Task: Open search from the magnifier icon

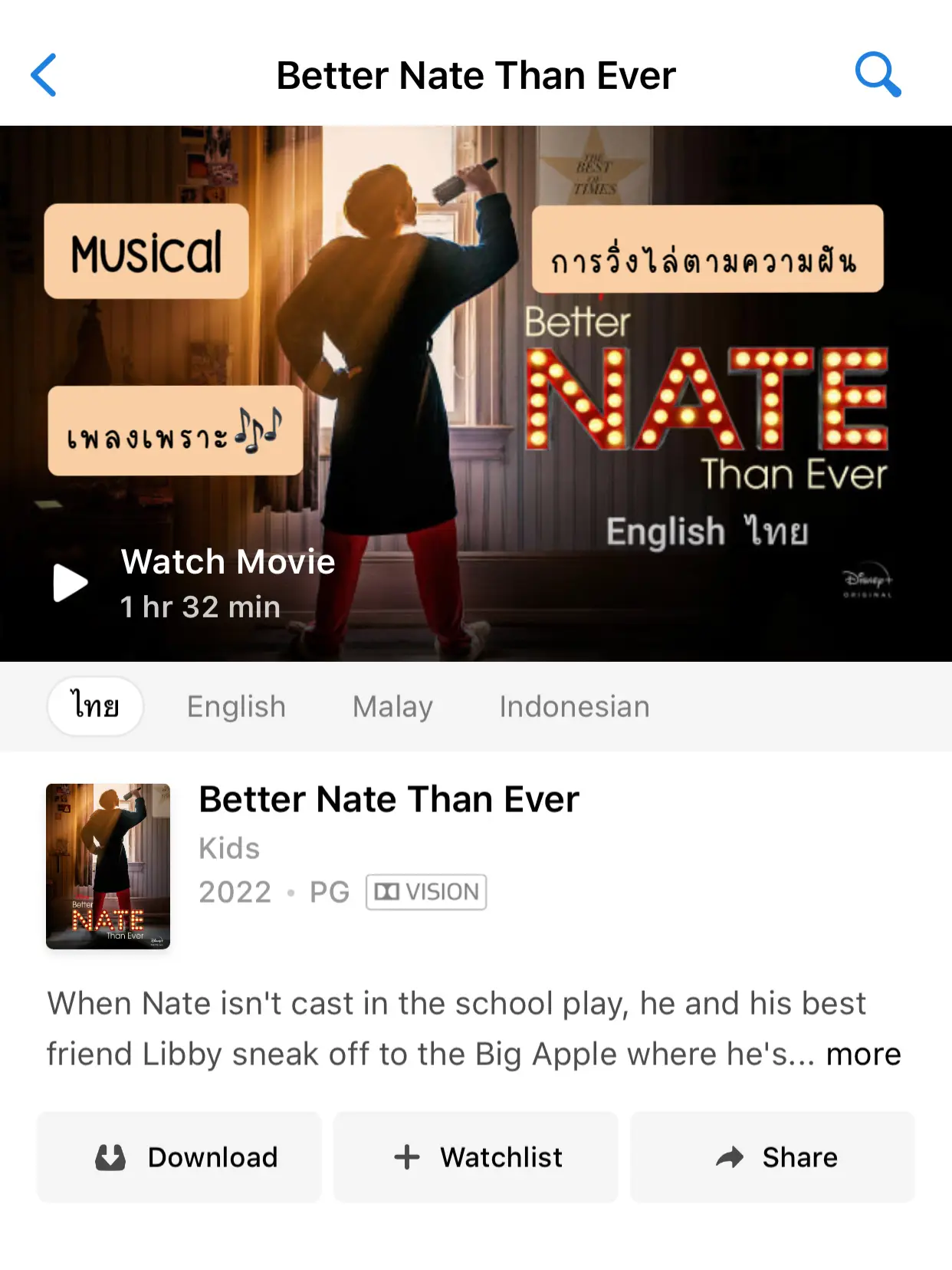Action: (x=877, y=74)
